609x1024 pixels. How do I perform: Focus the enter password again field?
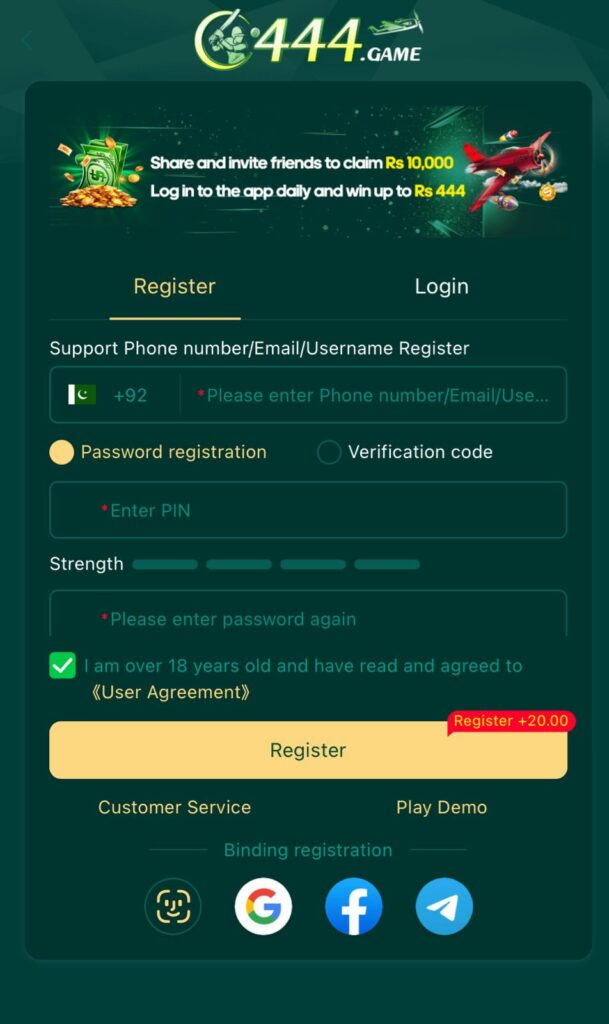[x=308, y=618]
